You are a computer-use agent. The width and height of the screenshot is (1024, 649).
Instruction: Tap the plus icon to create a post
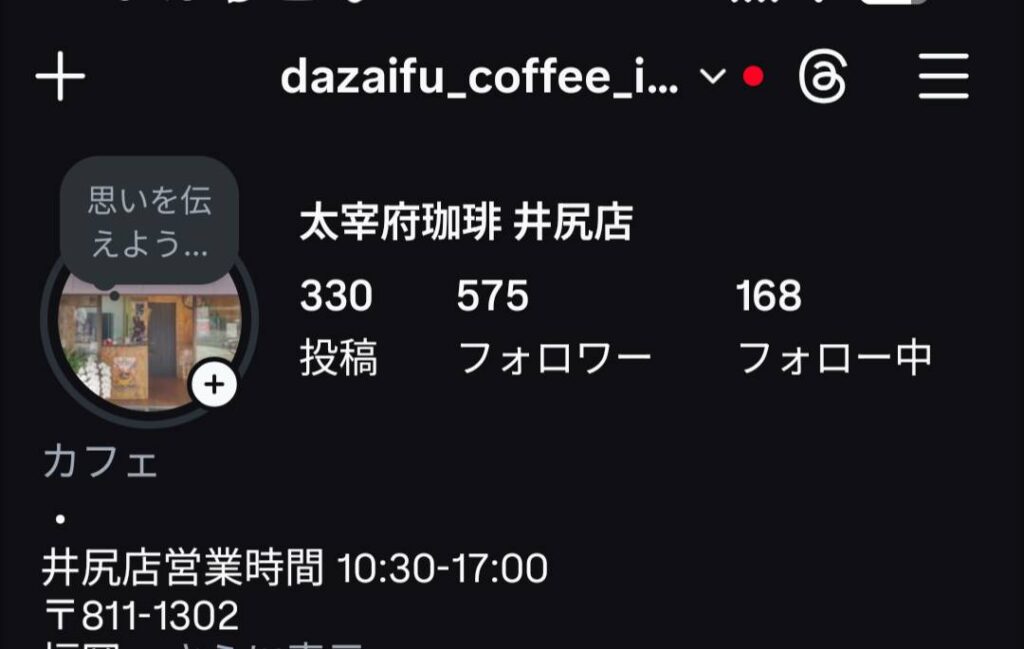pyautogui.click(x=60, y=78)
